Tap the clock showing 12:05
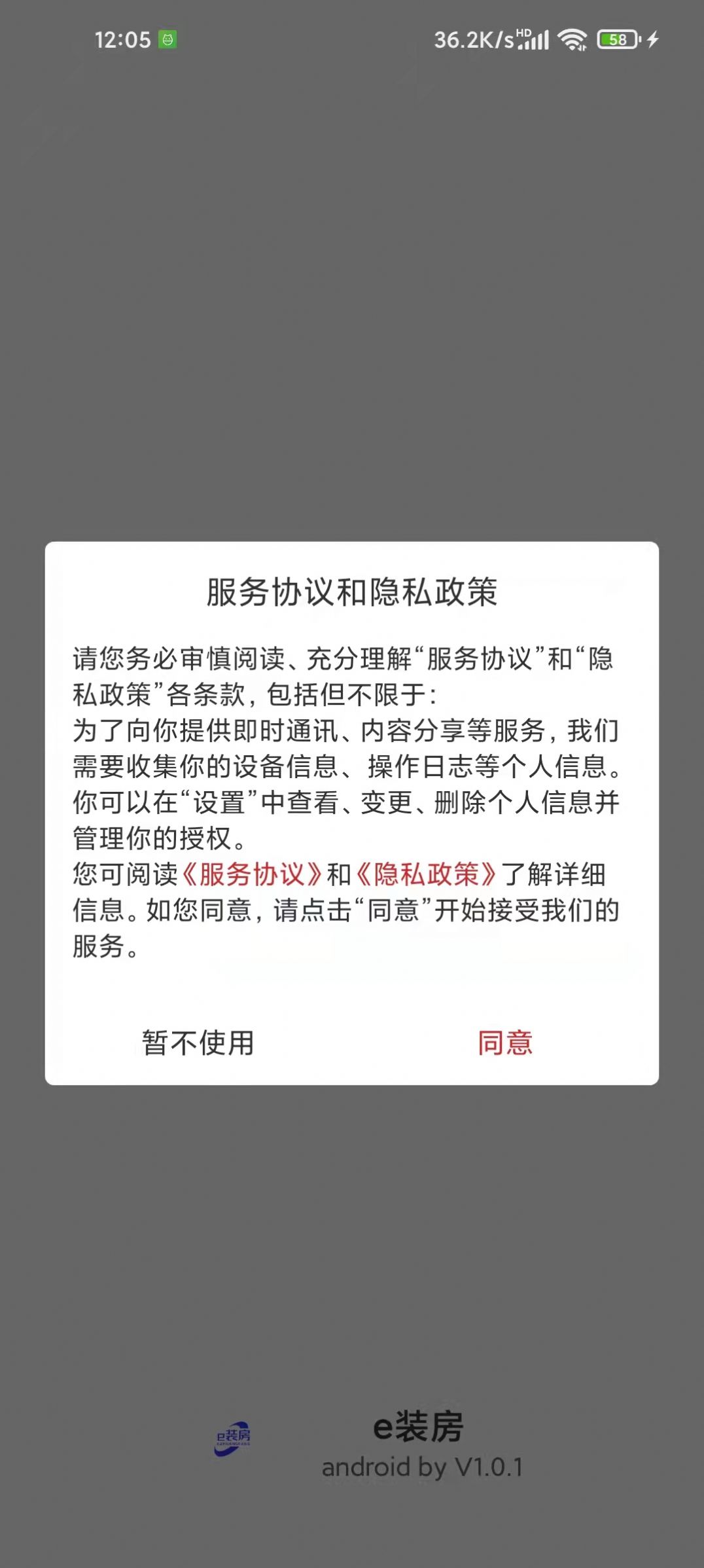The image size is (704, 1568). pos(124,39)
